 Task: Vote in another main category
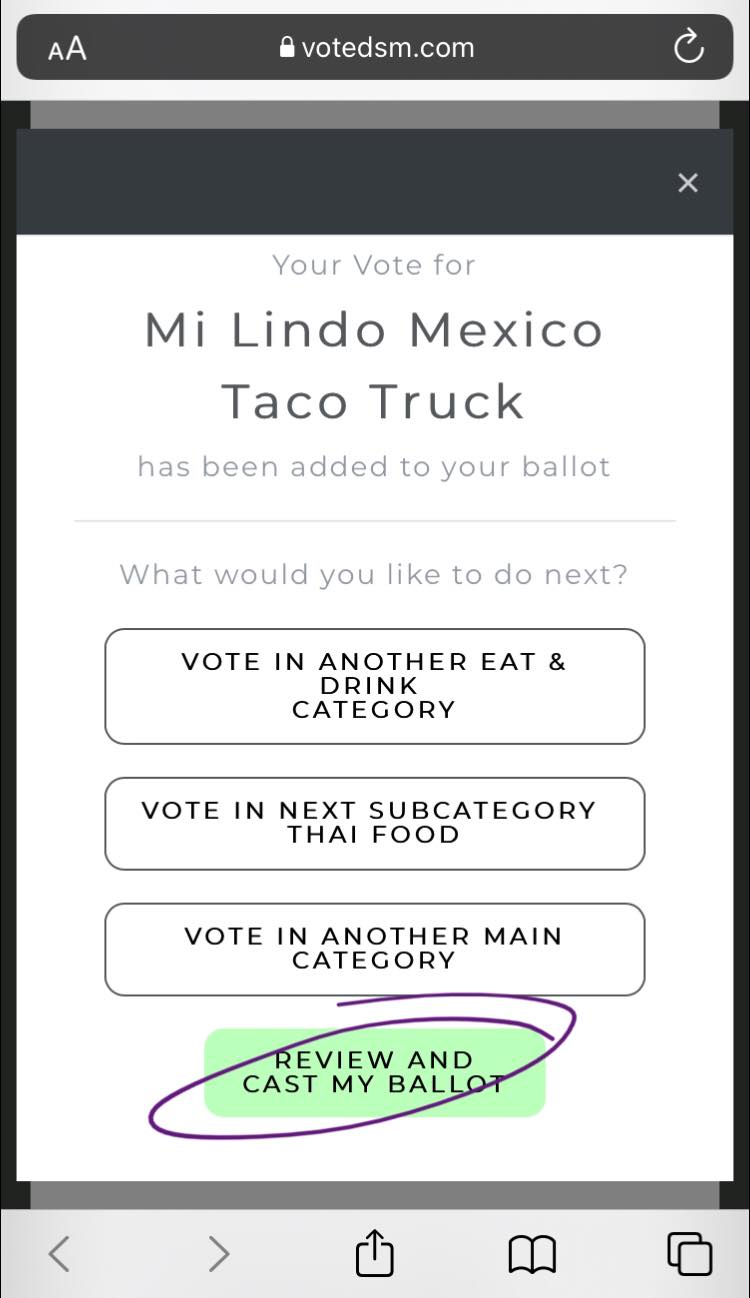[x=374, y=949]
